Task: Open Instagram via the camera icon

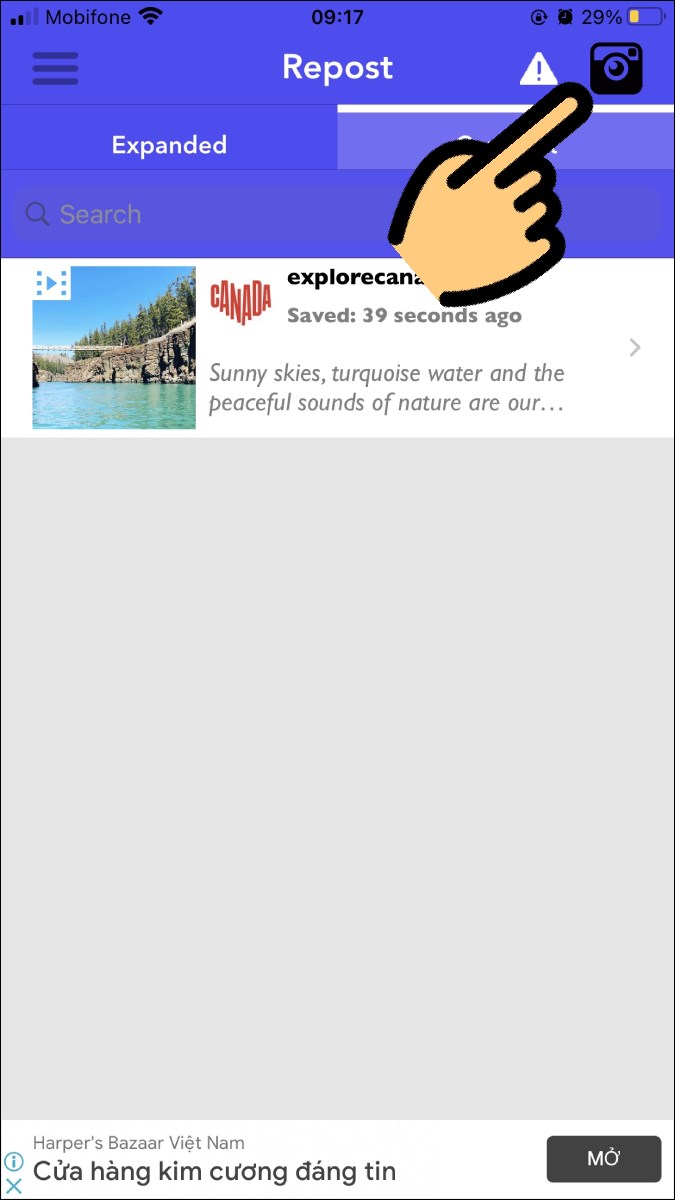Action: [616, 68]
